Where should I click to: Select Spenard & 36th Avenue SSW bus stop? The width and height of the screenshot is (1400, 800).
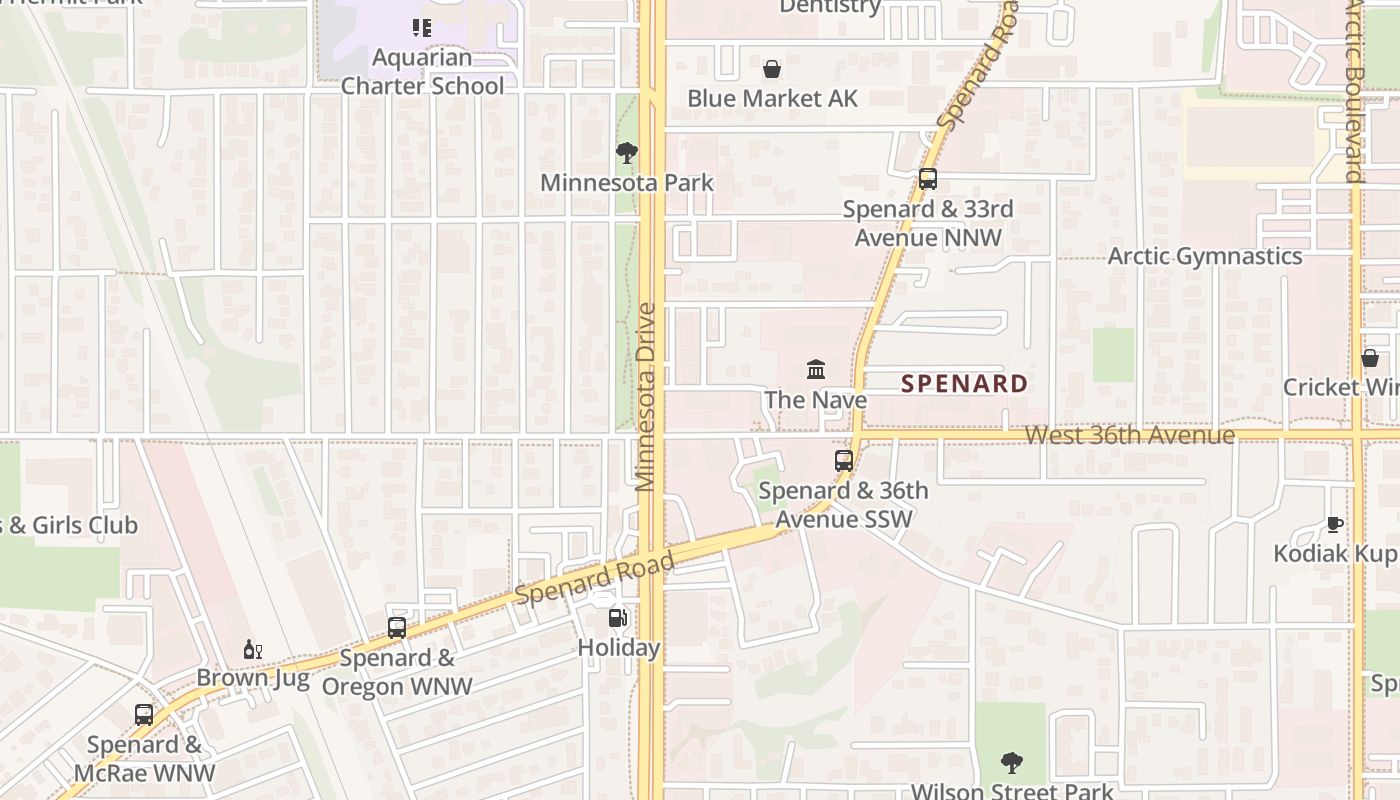844,461
